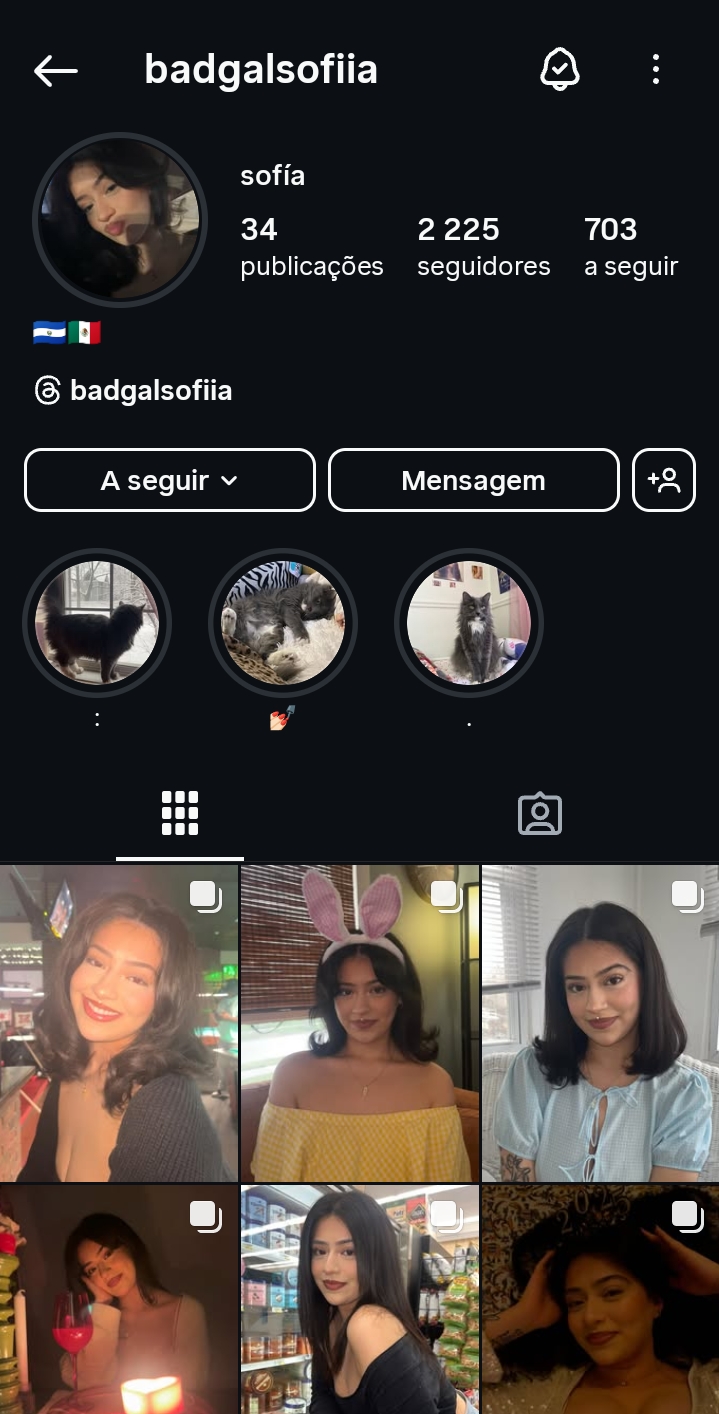Image resolution: width=719 pixels, height=1414 pixels.
Task: Open the three-dot overflow menu
Action: (x=655, y=69)
